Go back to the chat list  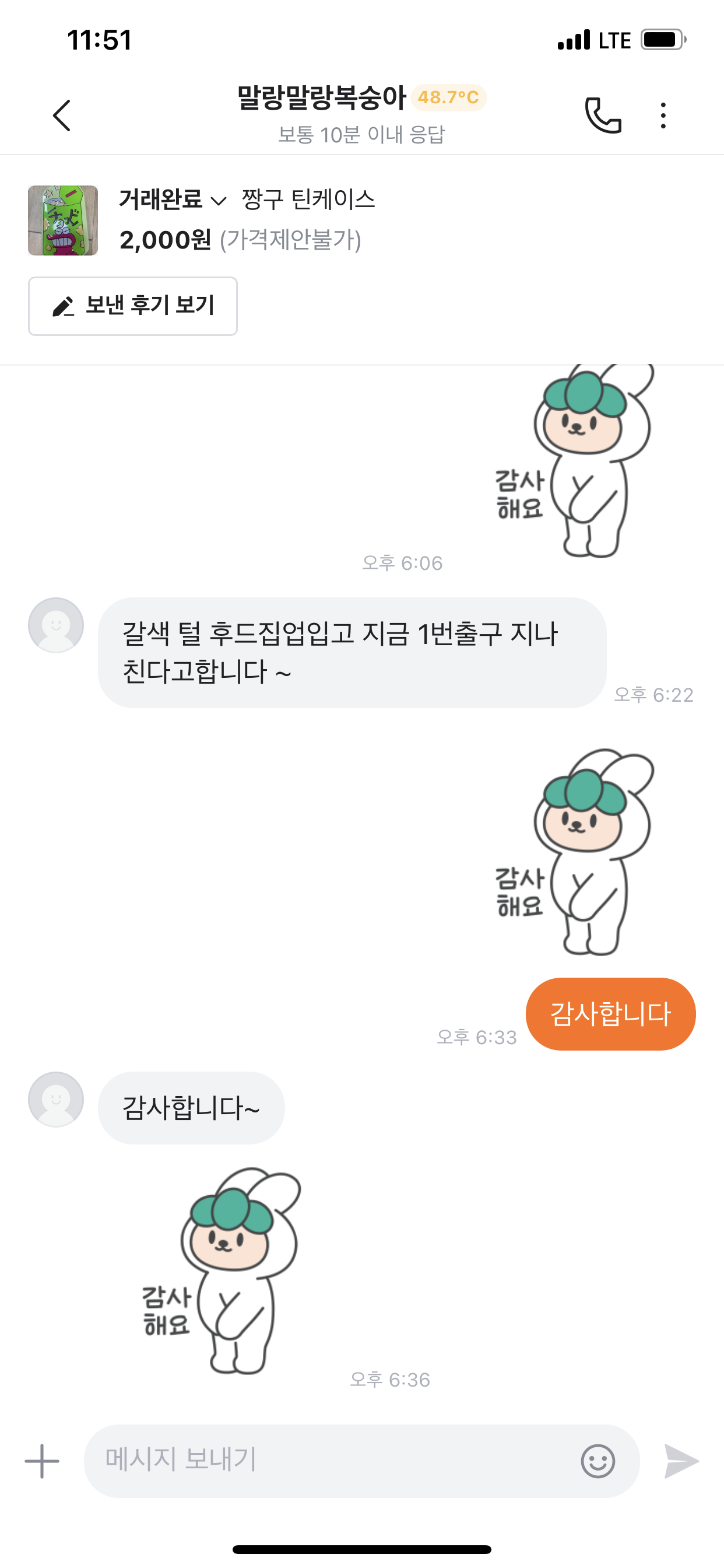click(62, 116)
